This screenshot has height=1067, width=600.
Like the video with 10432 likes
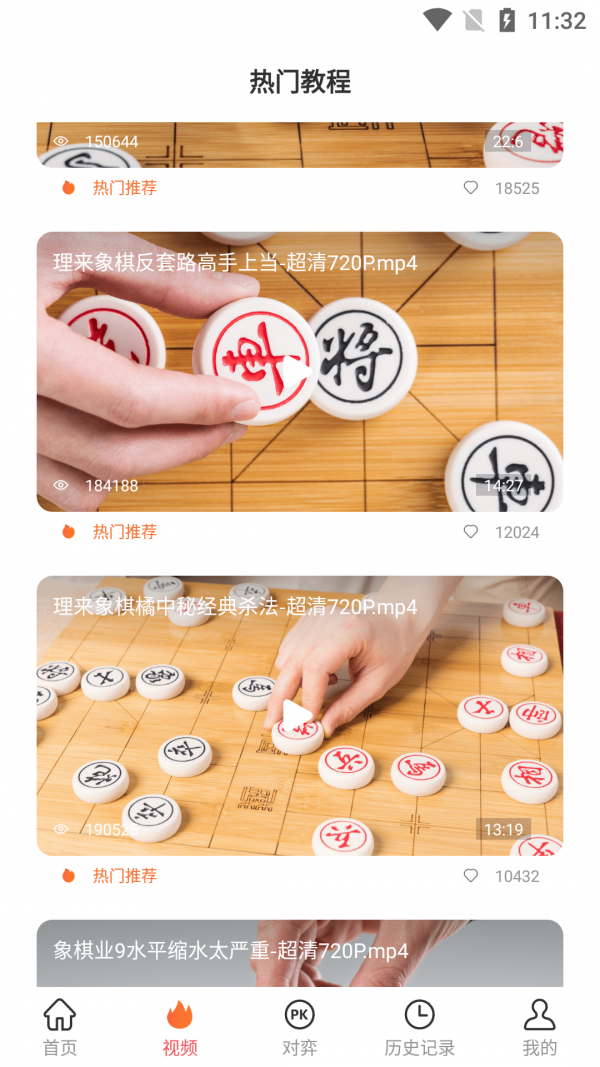471,876
